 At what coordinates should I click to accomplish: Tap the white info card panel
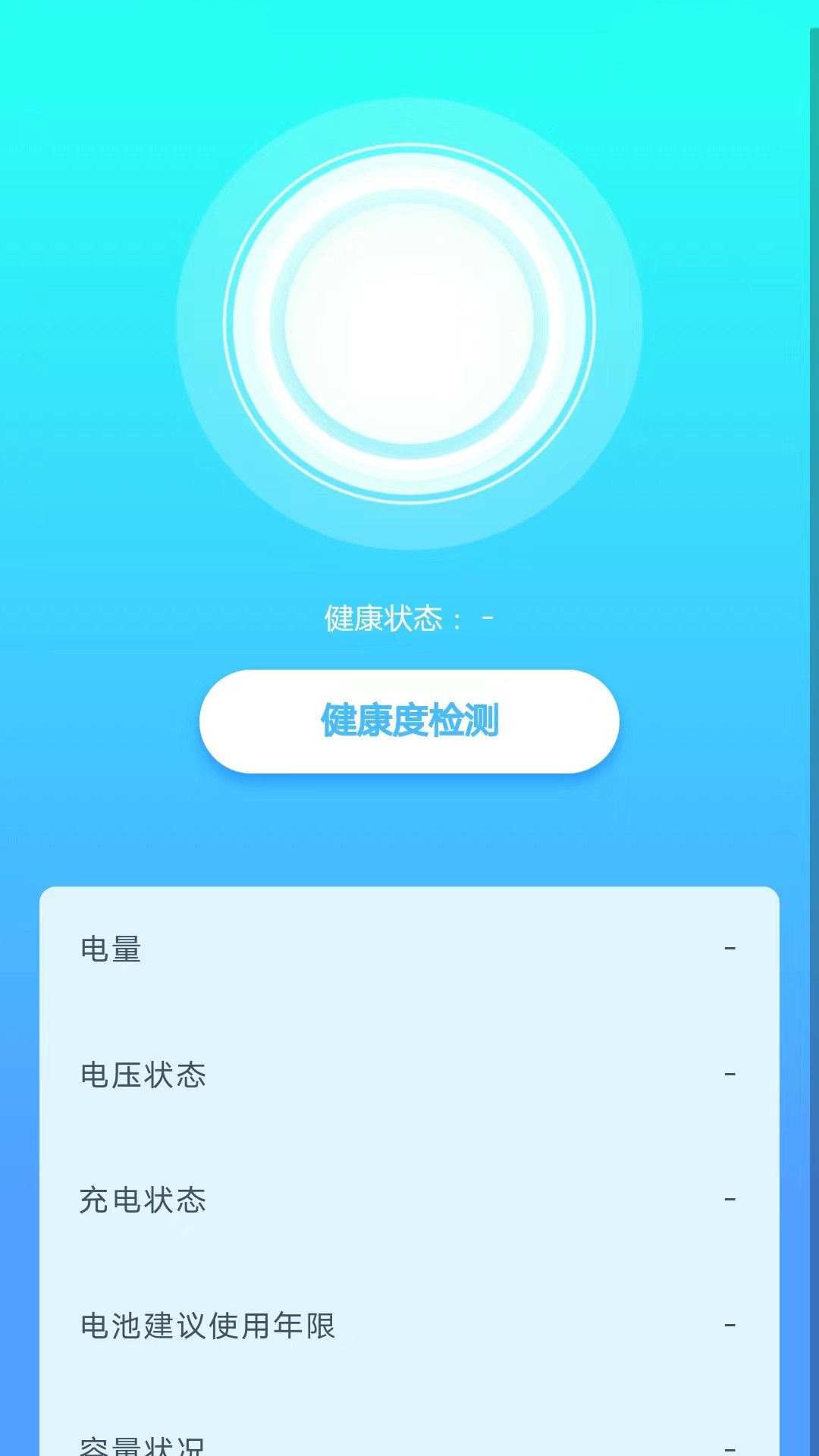(409, 1137)
